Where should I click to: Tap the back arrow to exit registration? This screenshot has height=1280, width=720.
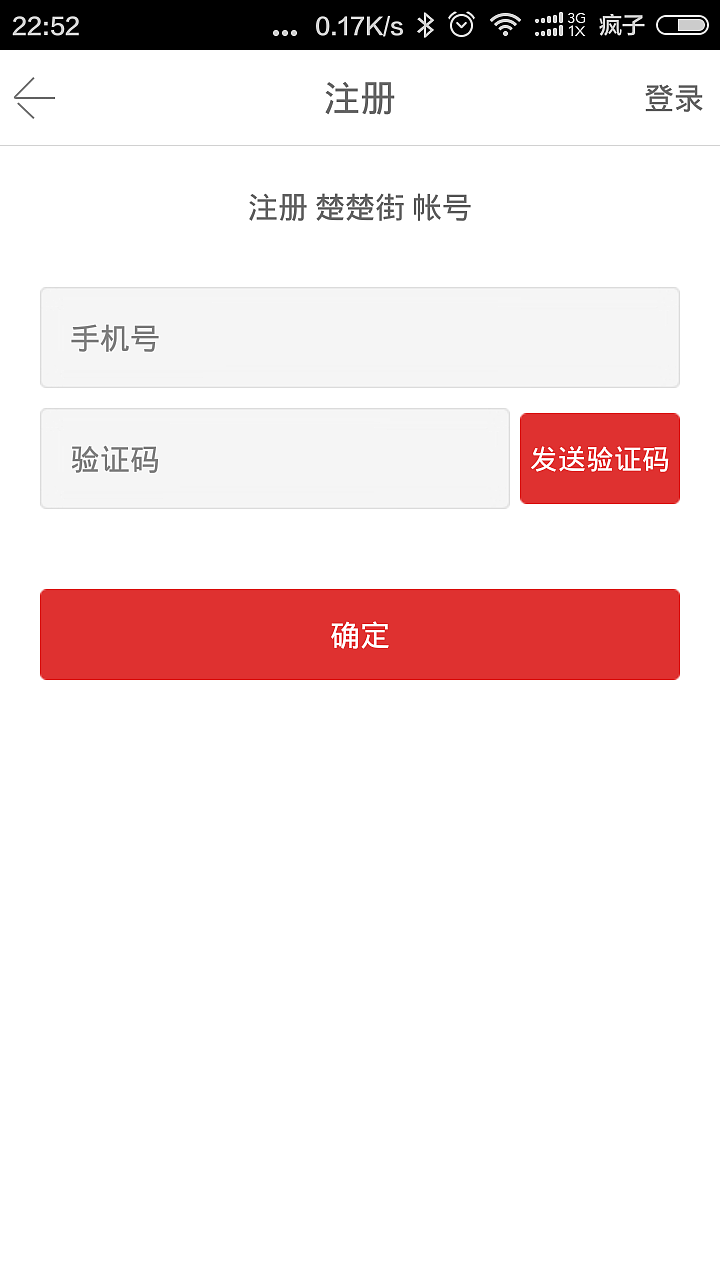[33, 98]
